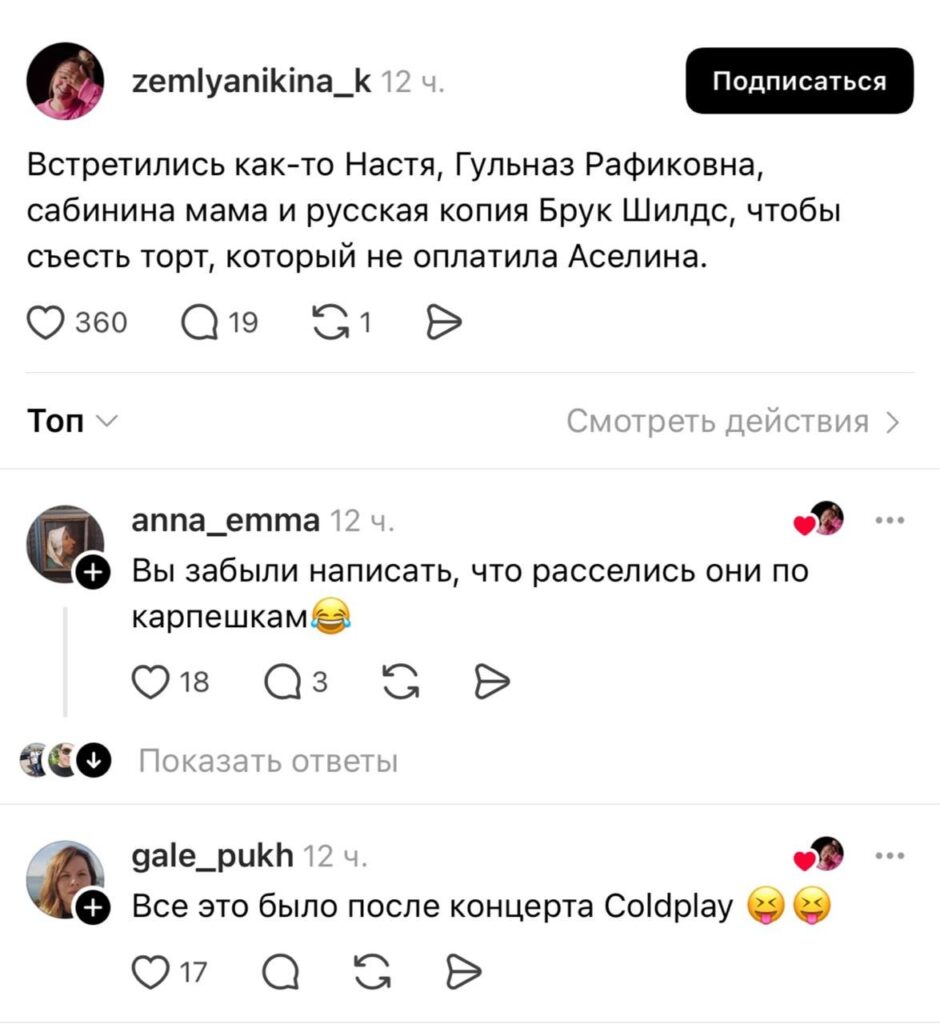
Task: Open overflow menu on gale_pukh's comment
Action: [x=889, y=856]
